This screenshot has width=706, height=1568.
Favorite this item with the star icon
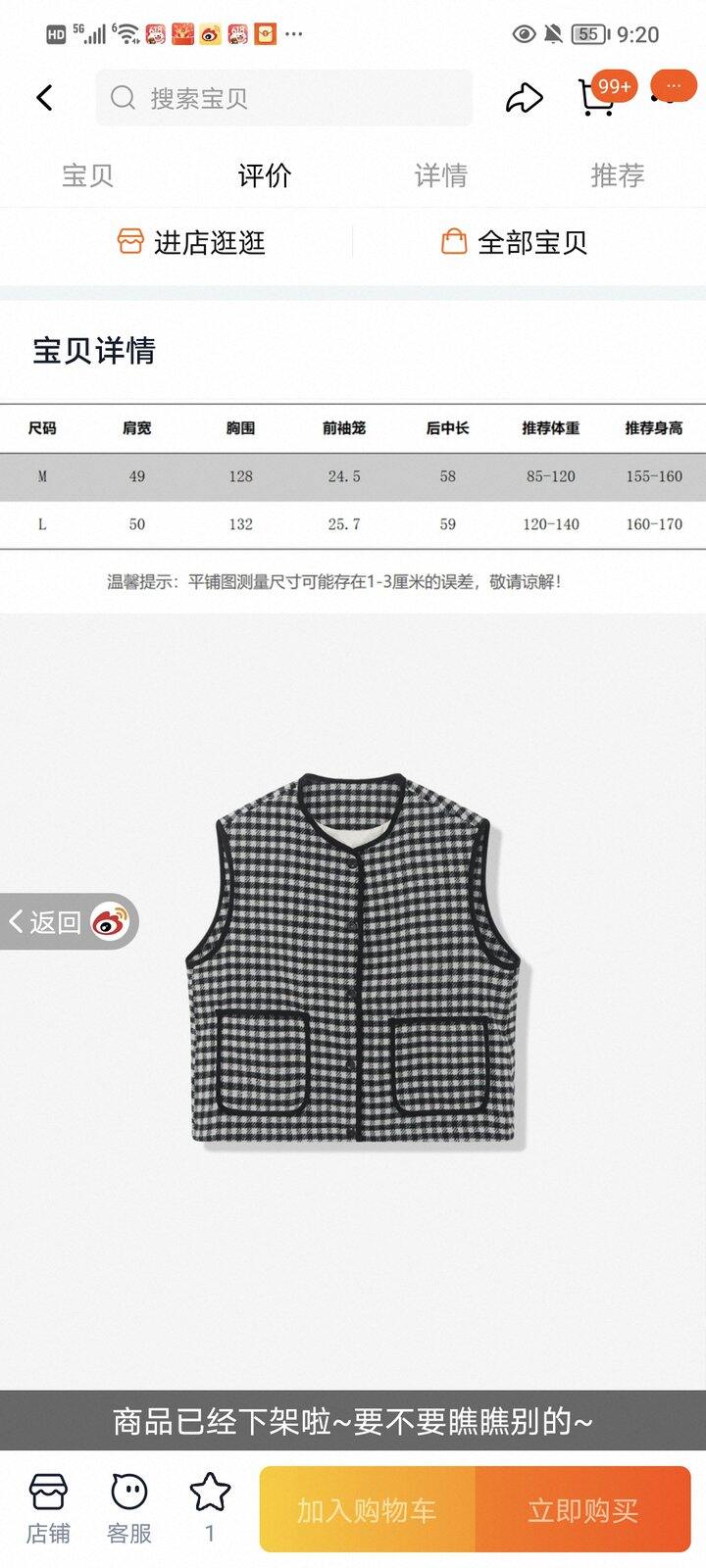(209, 1509)
